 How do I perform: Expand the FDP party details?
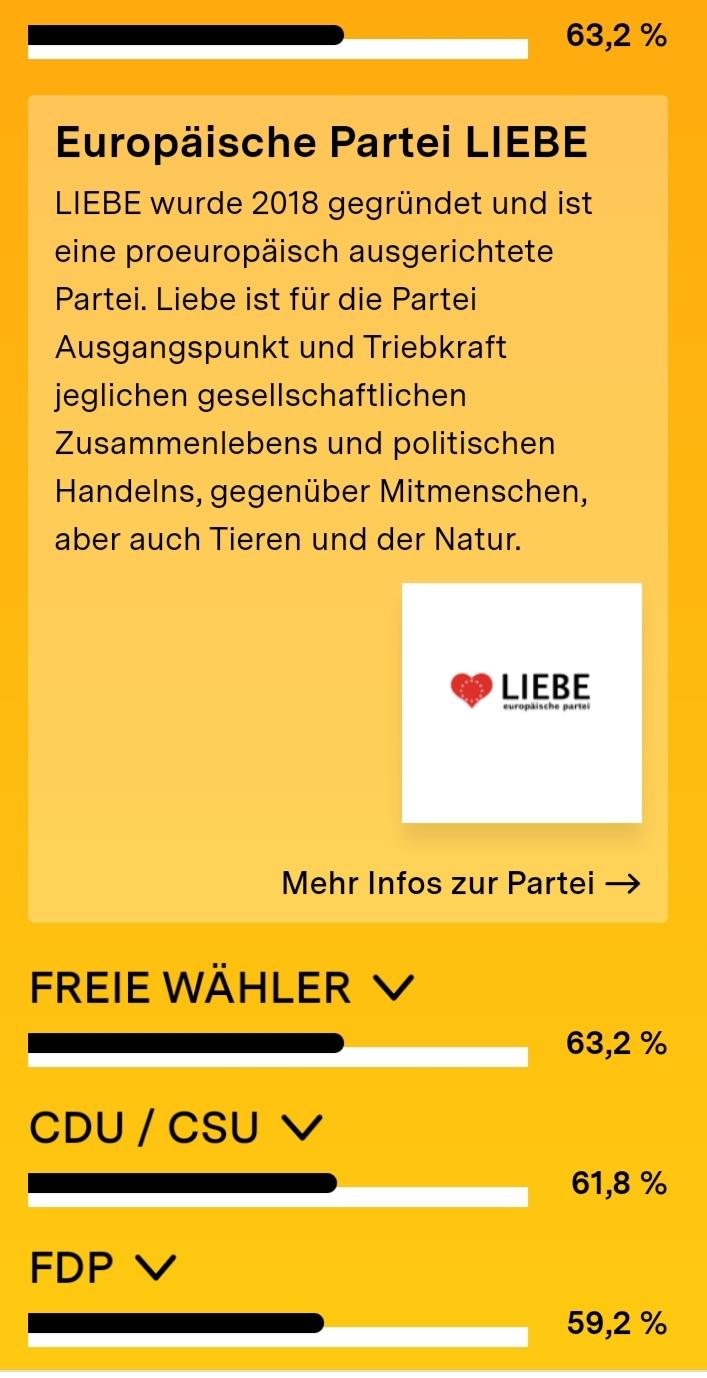click(103, 1268)
